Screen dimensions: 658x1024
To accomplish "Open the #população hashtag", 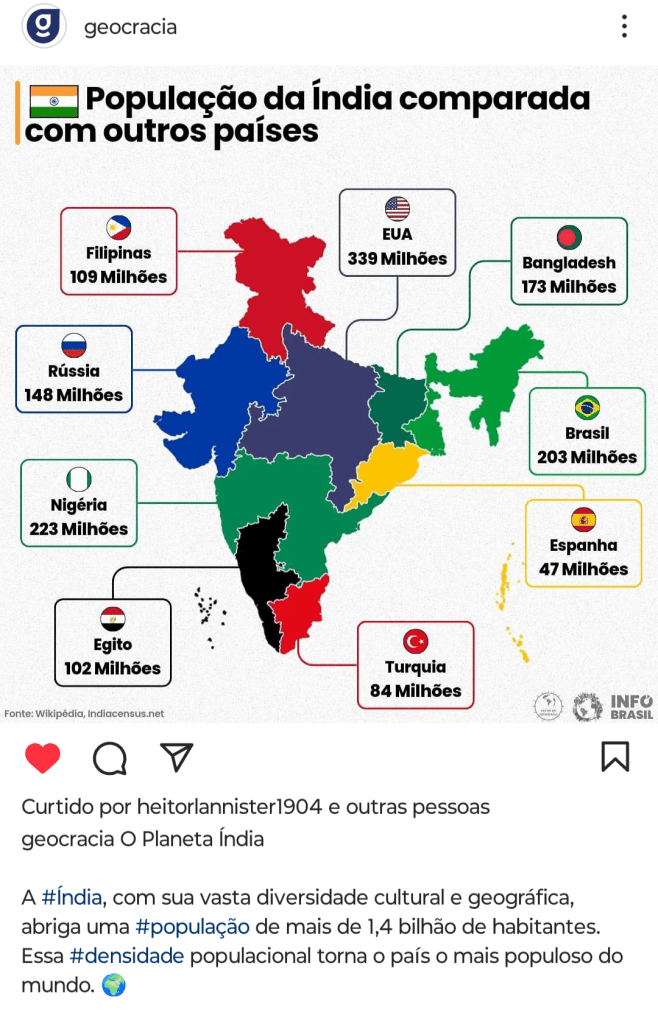I will (x=192, y=927).
